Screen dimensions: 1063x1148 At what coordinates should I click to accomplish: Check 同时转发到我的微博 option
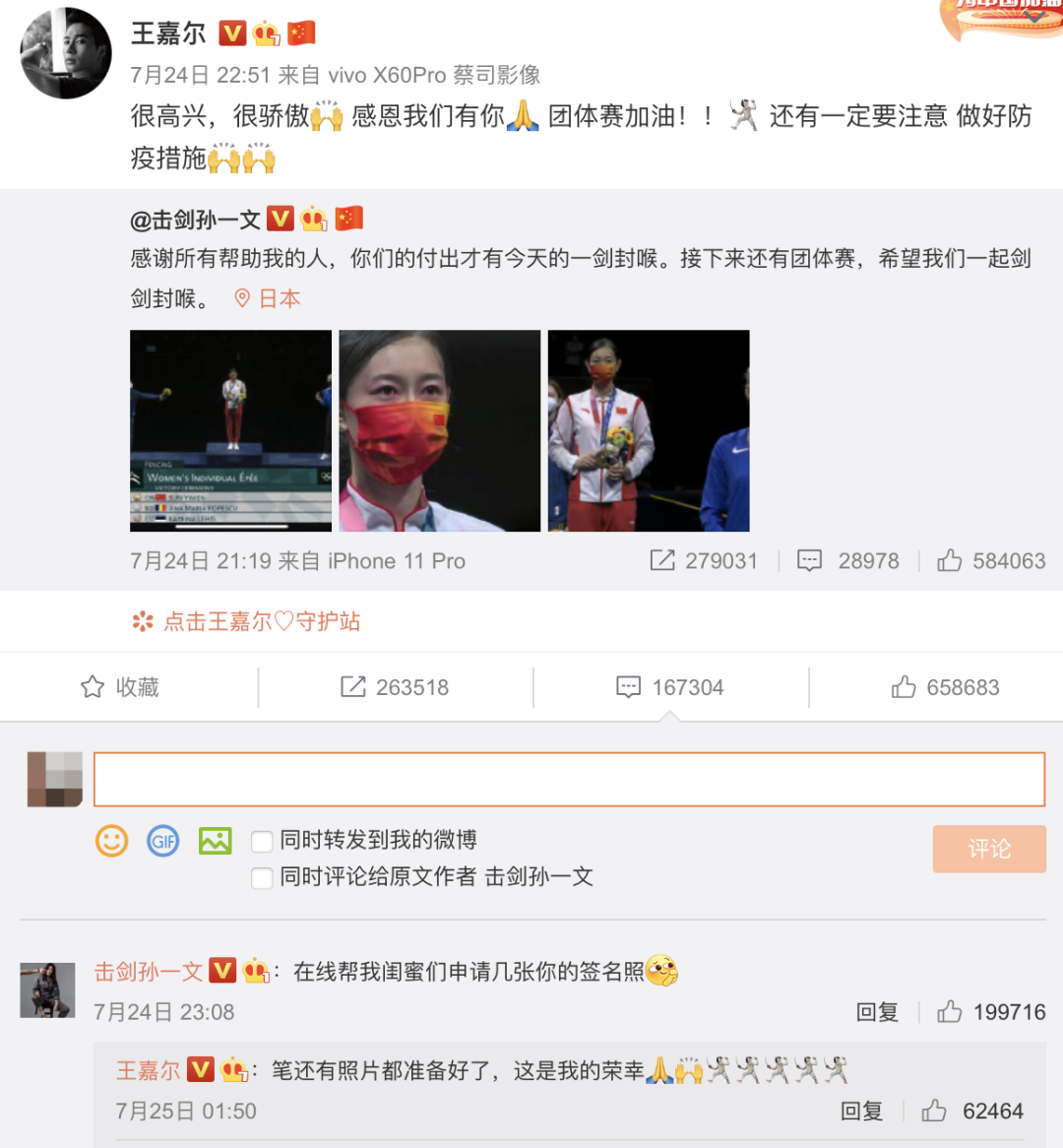(x=262, y=841)
